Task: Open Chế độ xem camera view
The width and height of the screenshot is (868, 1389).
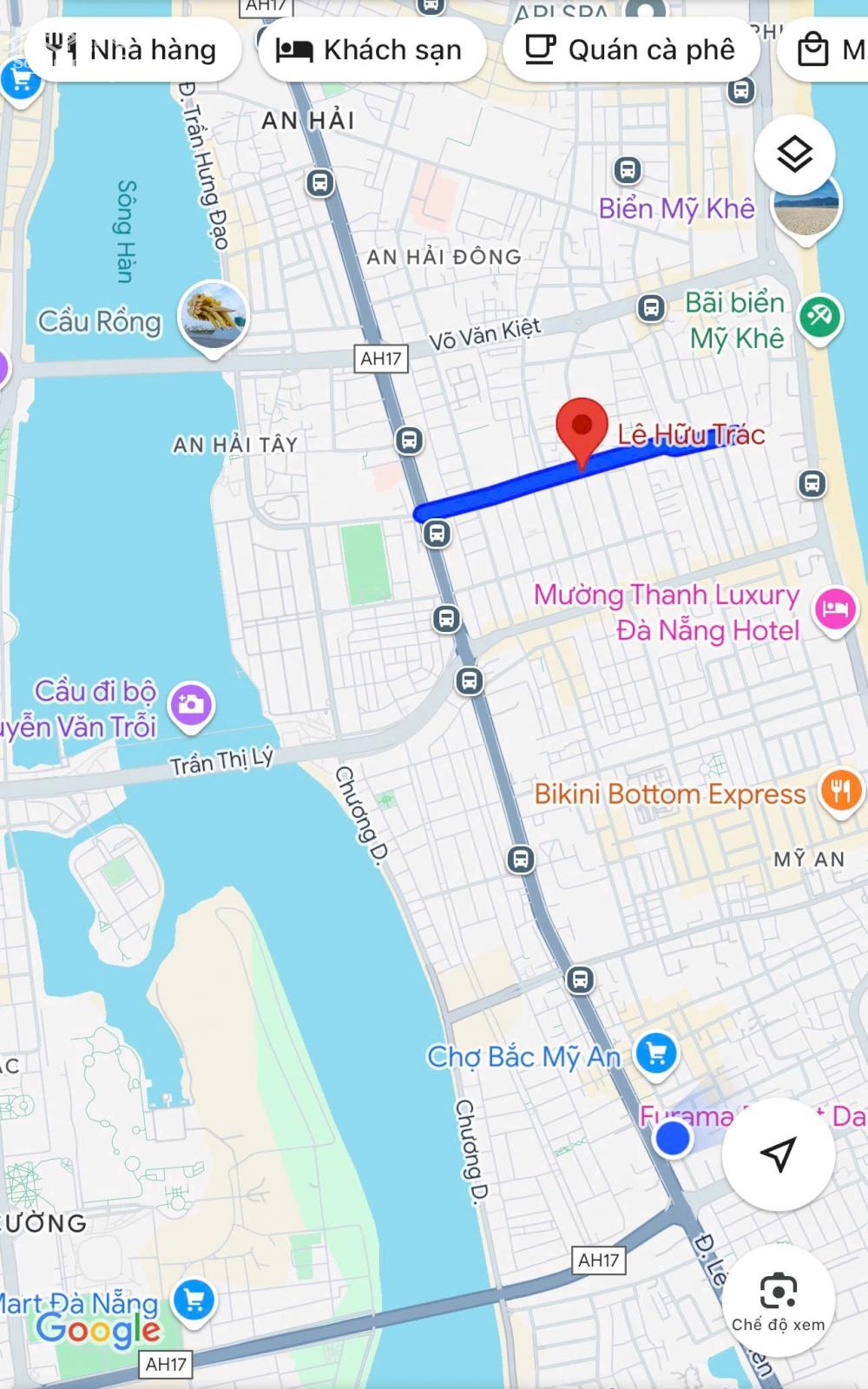Action: (779, 1304)
